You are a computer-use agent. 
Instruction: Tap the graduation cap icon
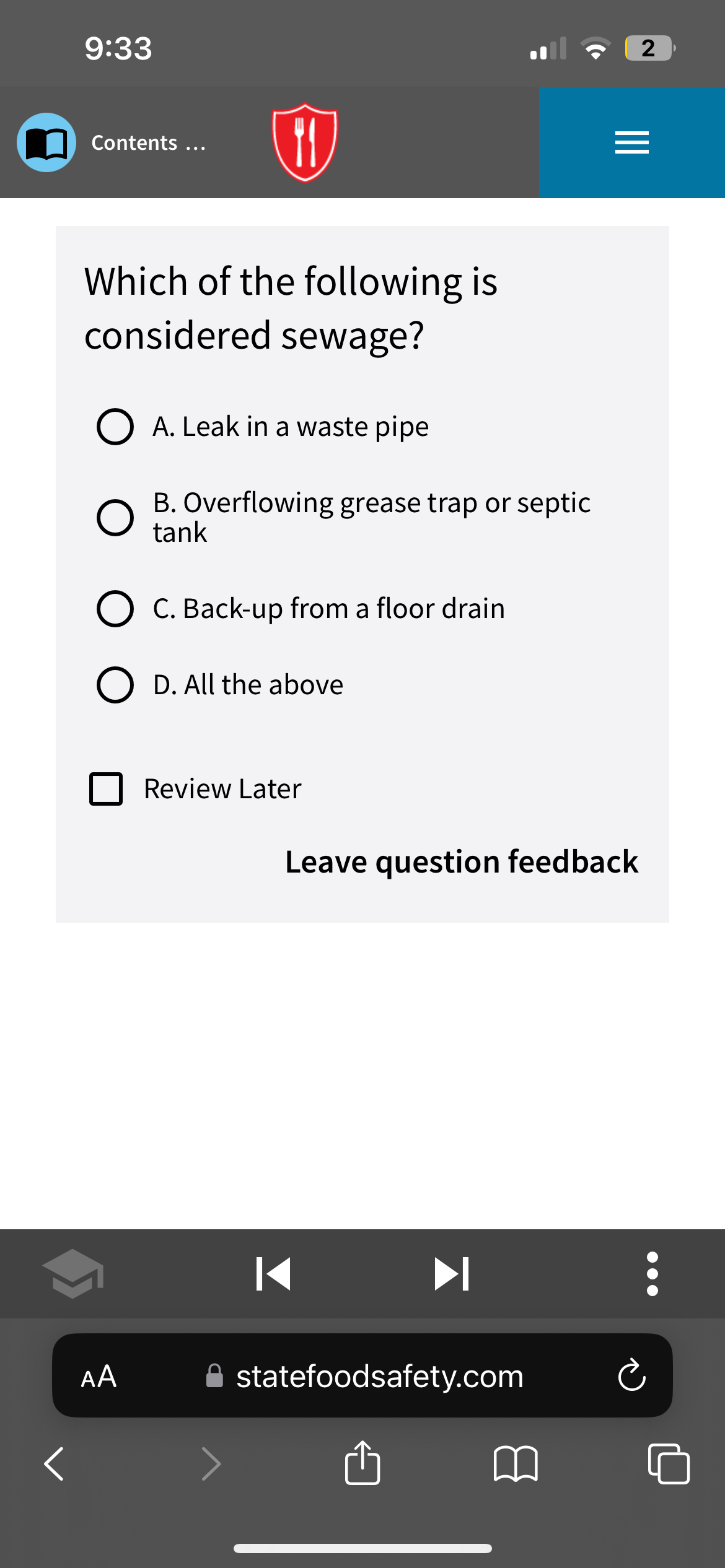pos(73,1274)
